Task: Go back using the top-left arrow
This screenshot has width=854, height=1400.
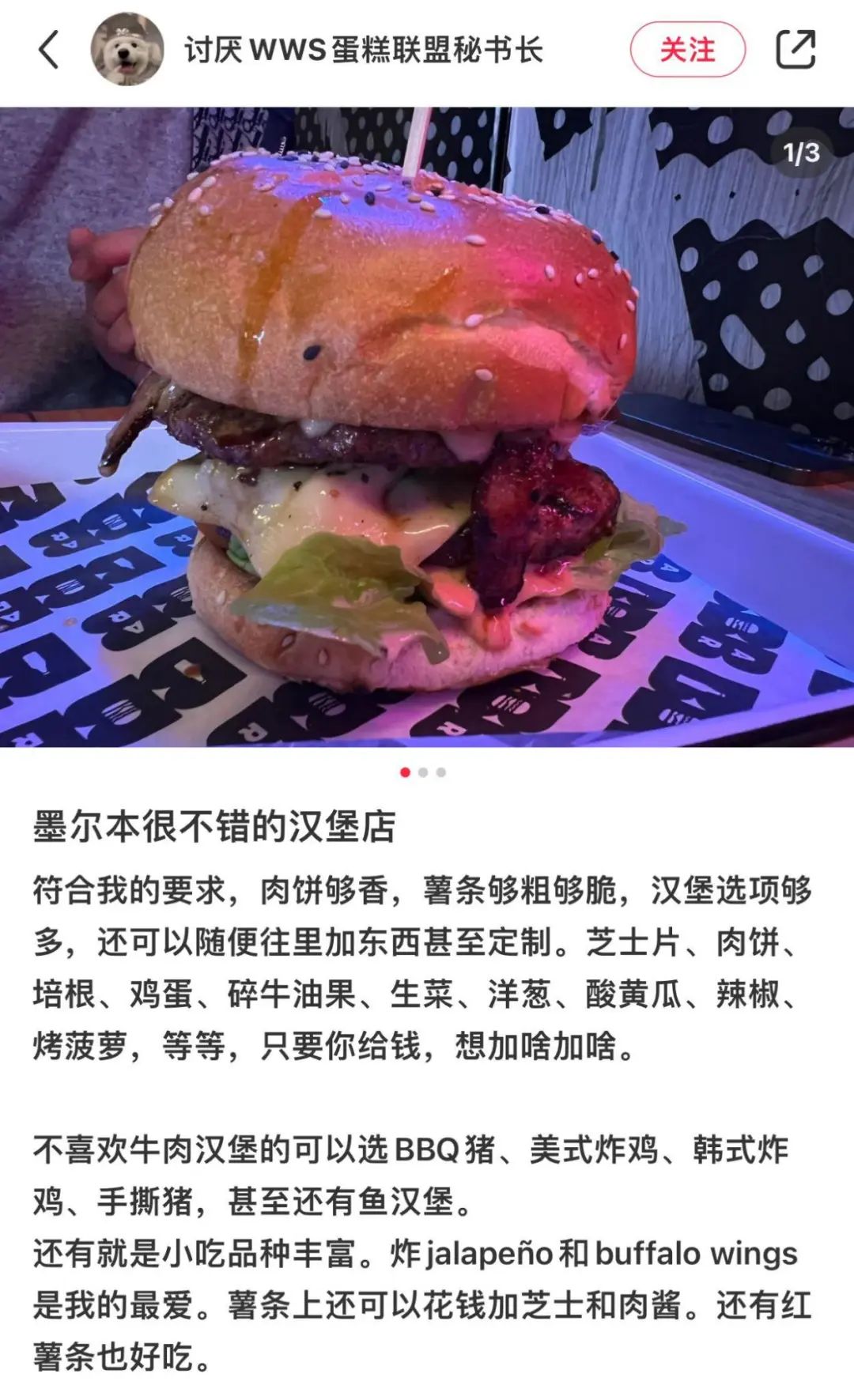Action: click(49, 49)
